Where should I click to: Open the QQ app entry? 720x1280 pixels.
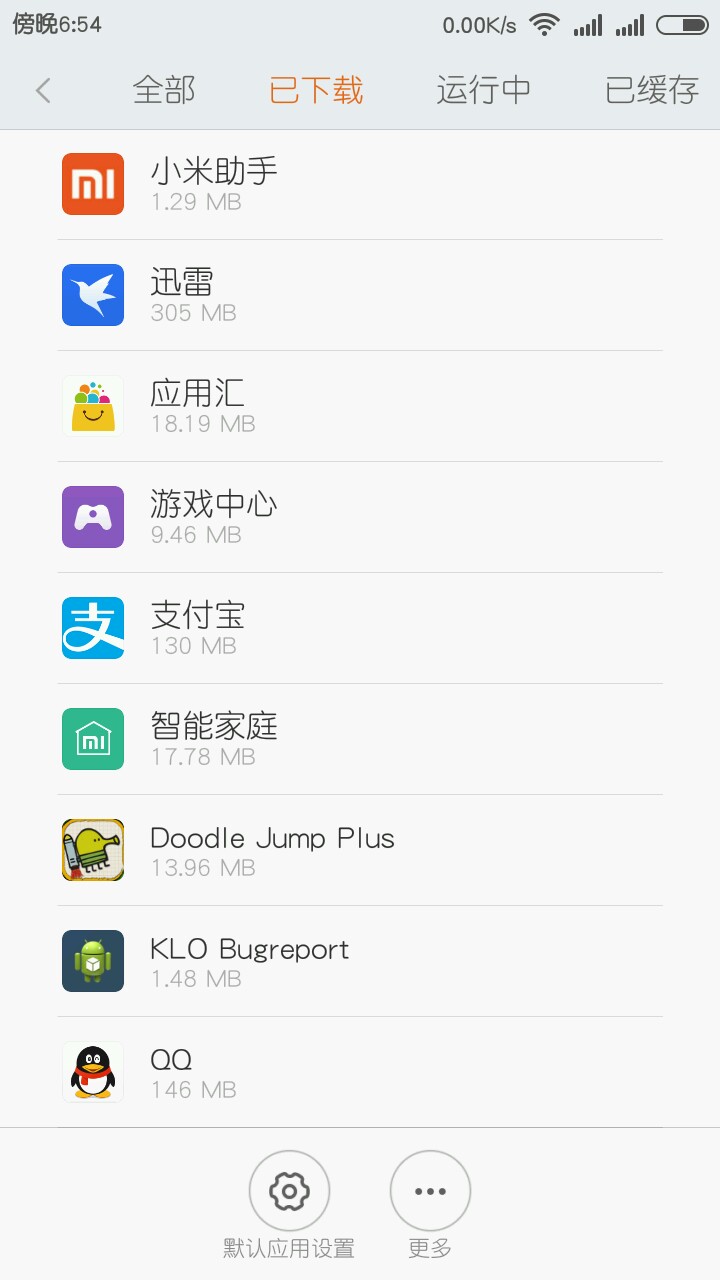coord(360,1072)
